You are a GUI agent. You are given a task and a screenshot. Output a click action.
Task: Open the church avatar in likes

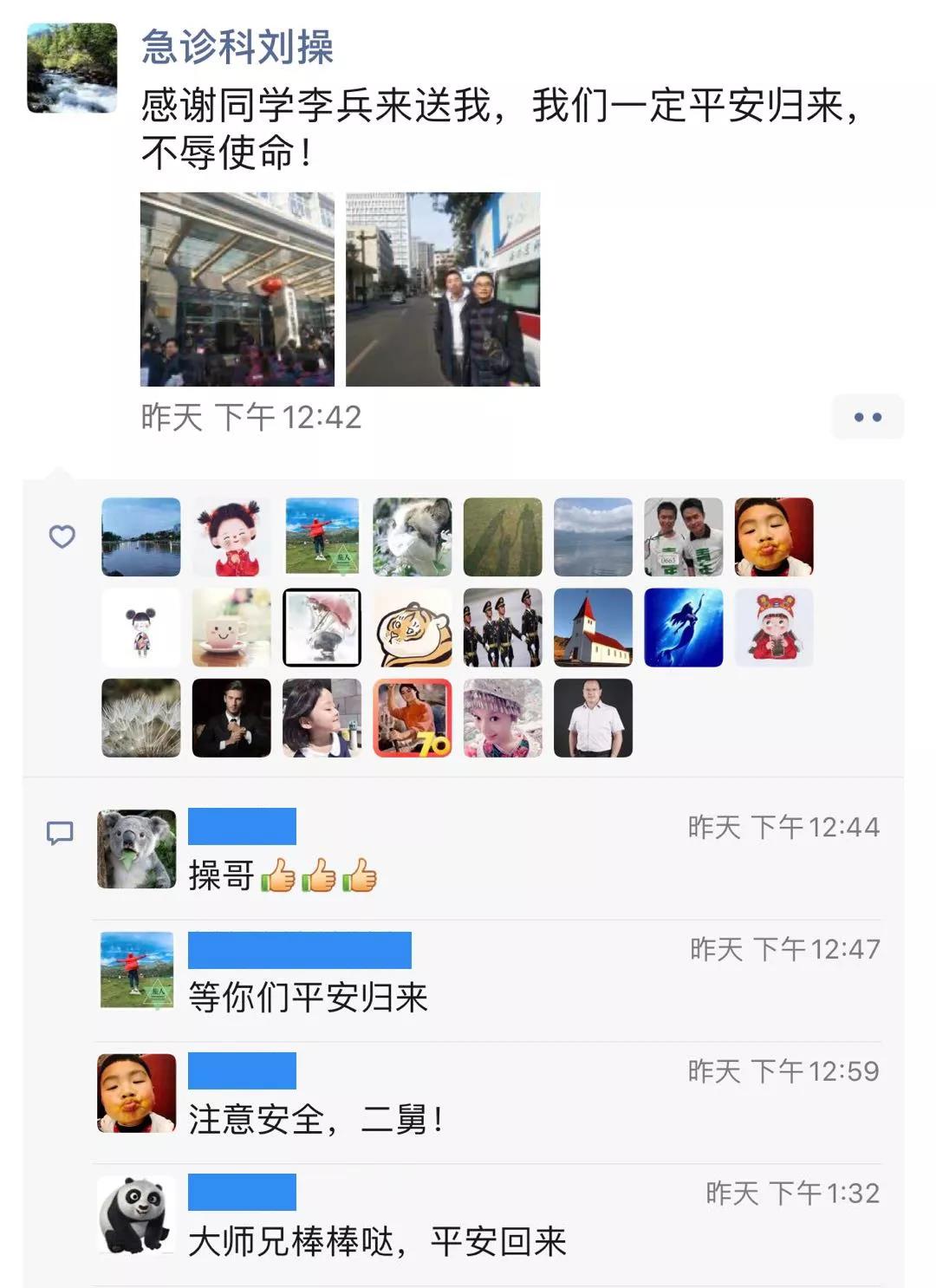(x=594, y=628)
